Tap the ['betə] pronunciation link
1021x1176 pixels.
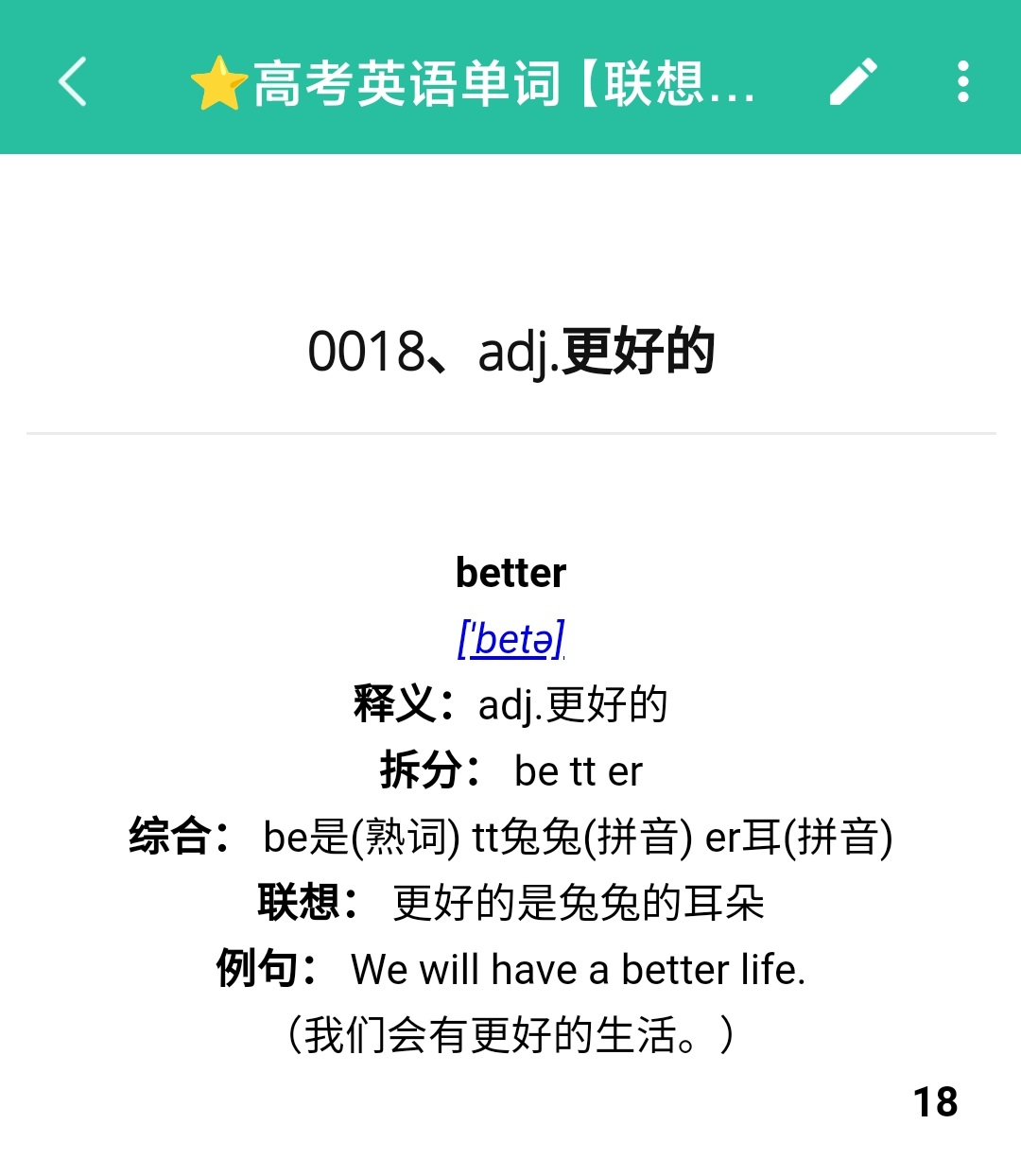point(510,640)
